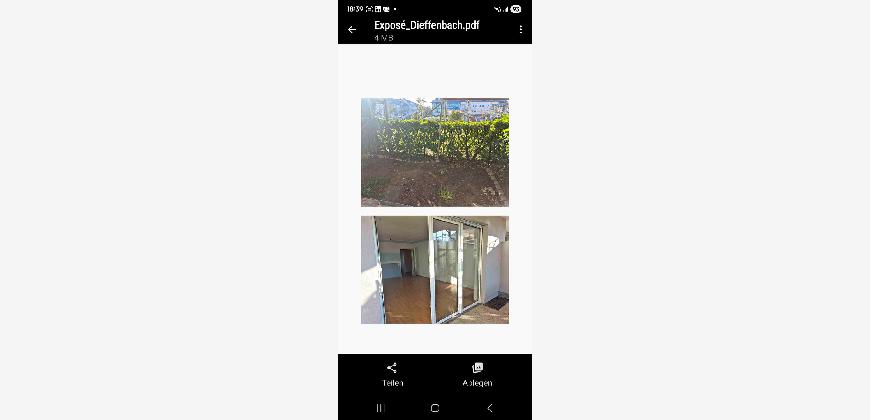
Task: Tap the Ablegen button
Action: pyautogui.click(x=477, y=374)
